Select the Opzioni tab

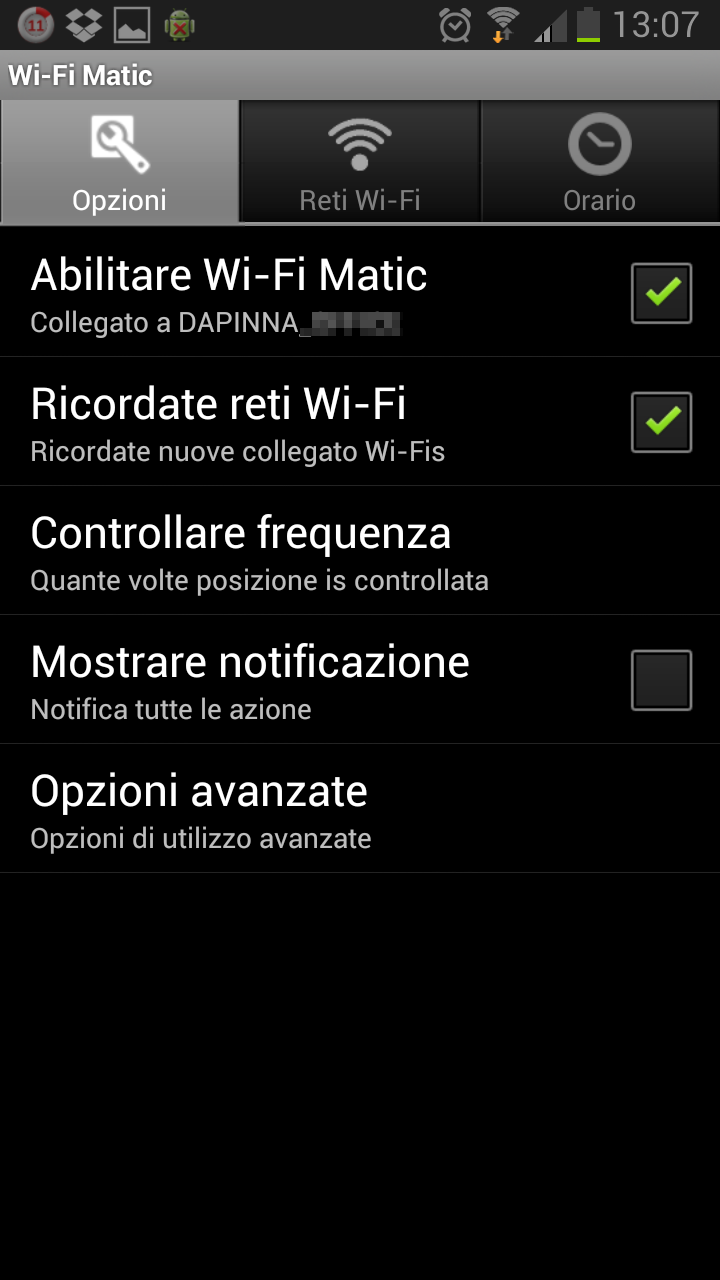click(120, 162)
